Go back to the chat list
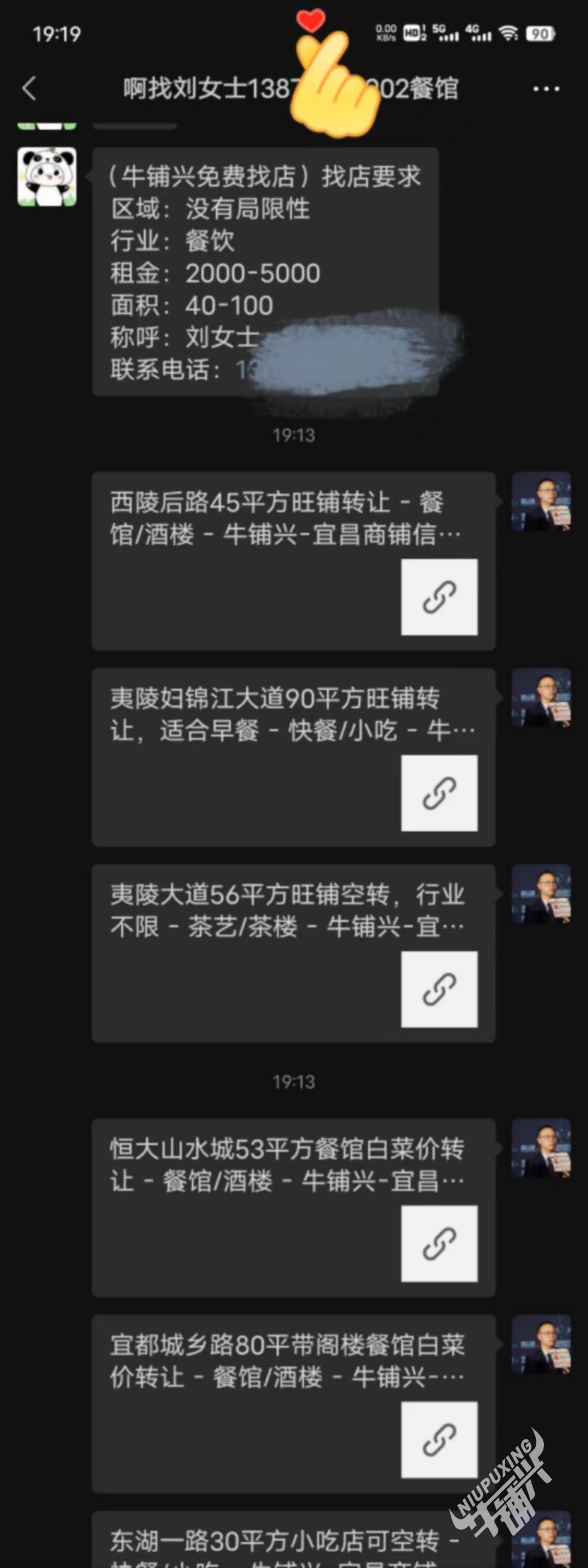 pyautogui.click(x=28, y=88)
